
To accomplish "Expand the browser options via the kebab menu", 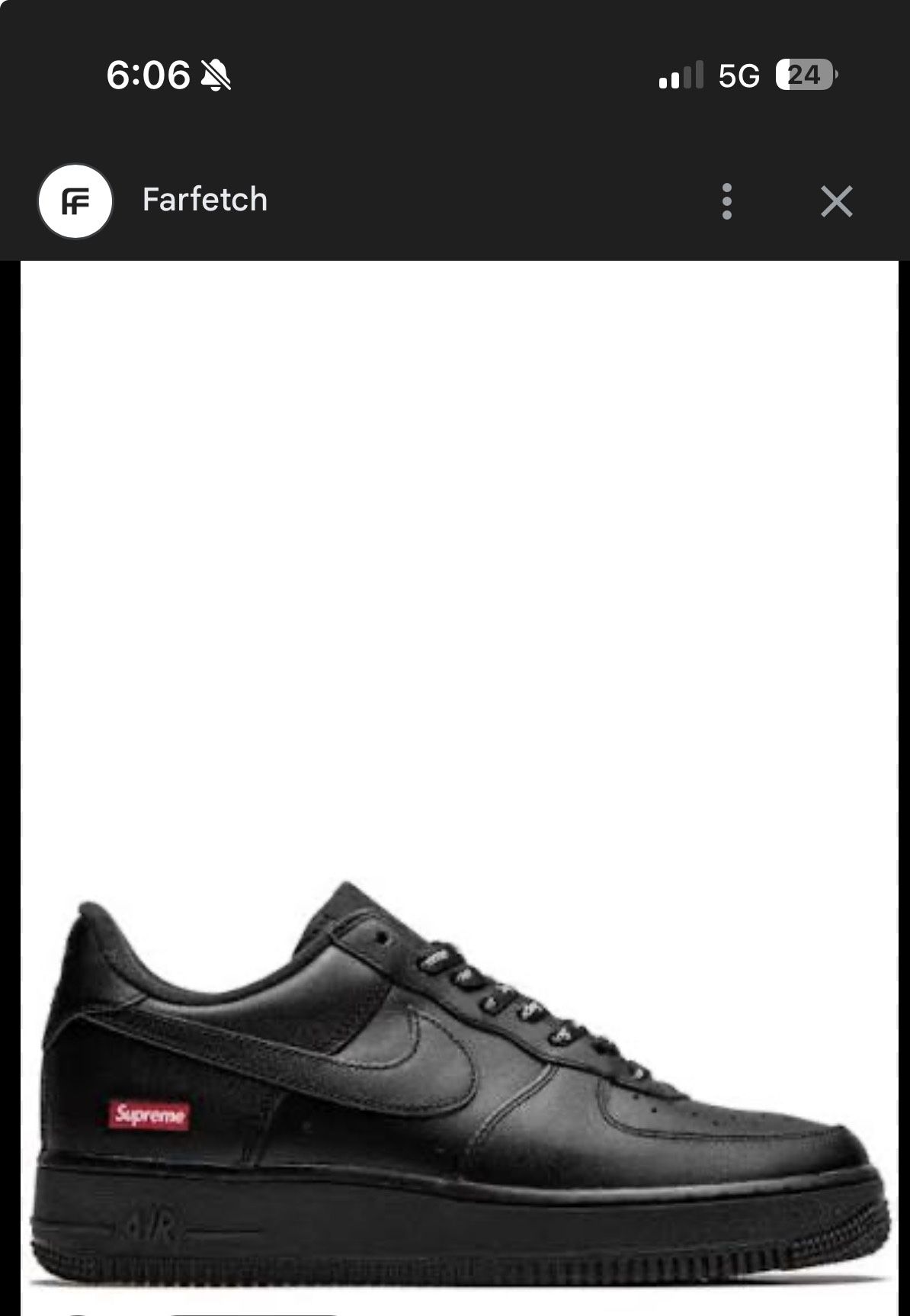I will 726,200.
